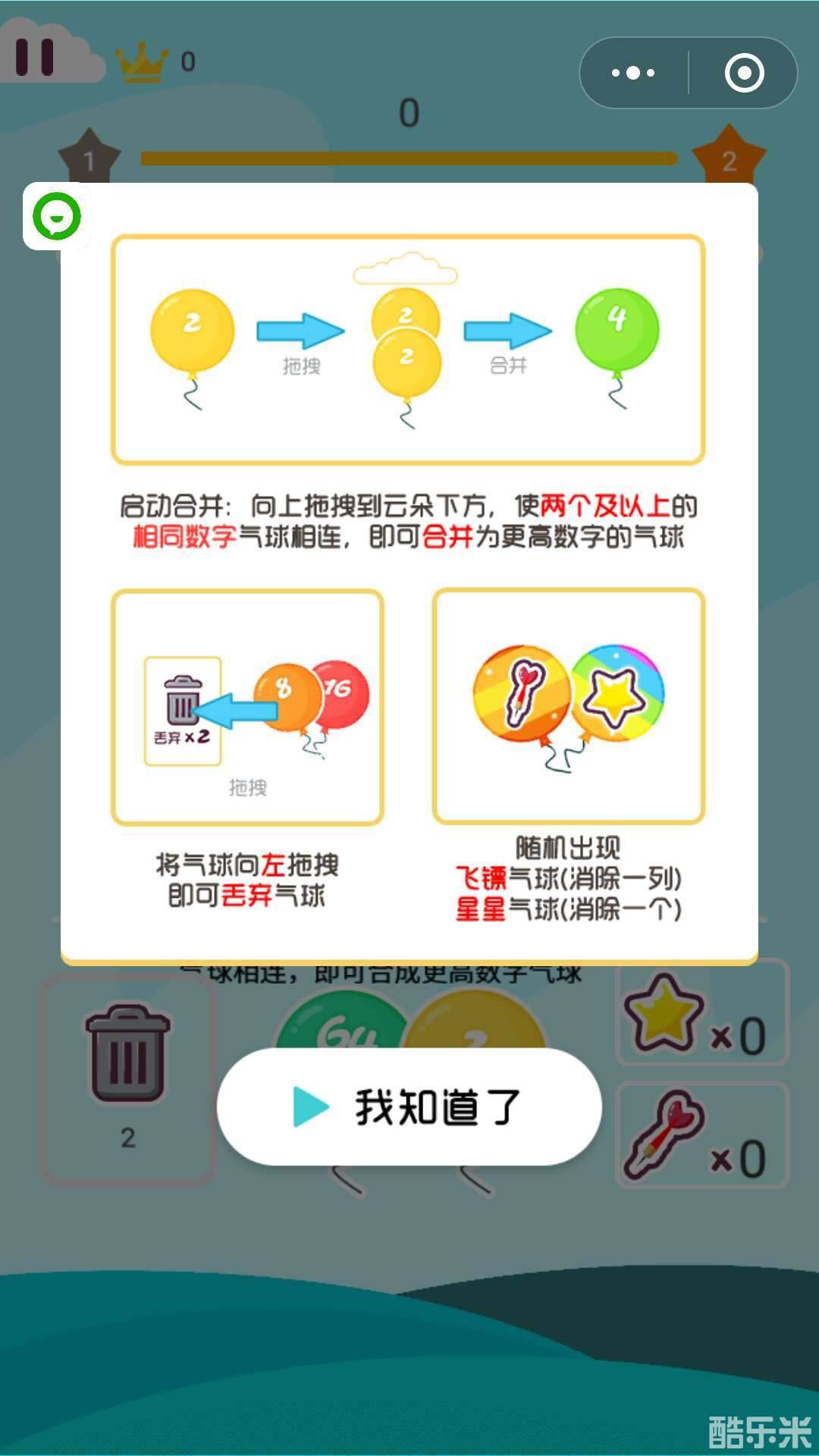Click the star marked 1 on progress bar
This screenshot has height=1456, width=819.
pyautogui.click(x=91, y=155)
